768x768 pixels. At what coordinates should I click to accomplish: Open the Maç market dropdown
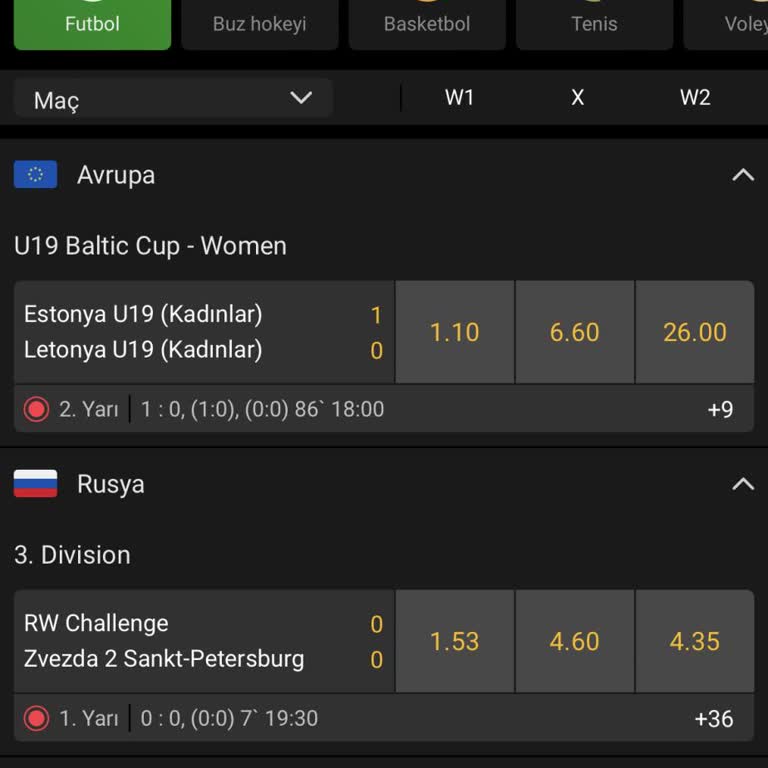click(173, 98)
